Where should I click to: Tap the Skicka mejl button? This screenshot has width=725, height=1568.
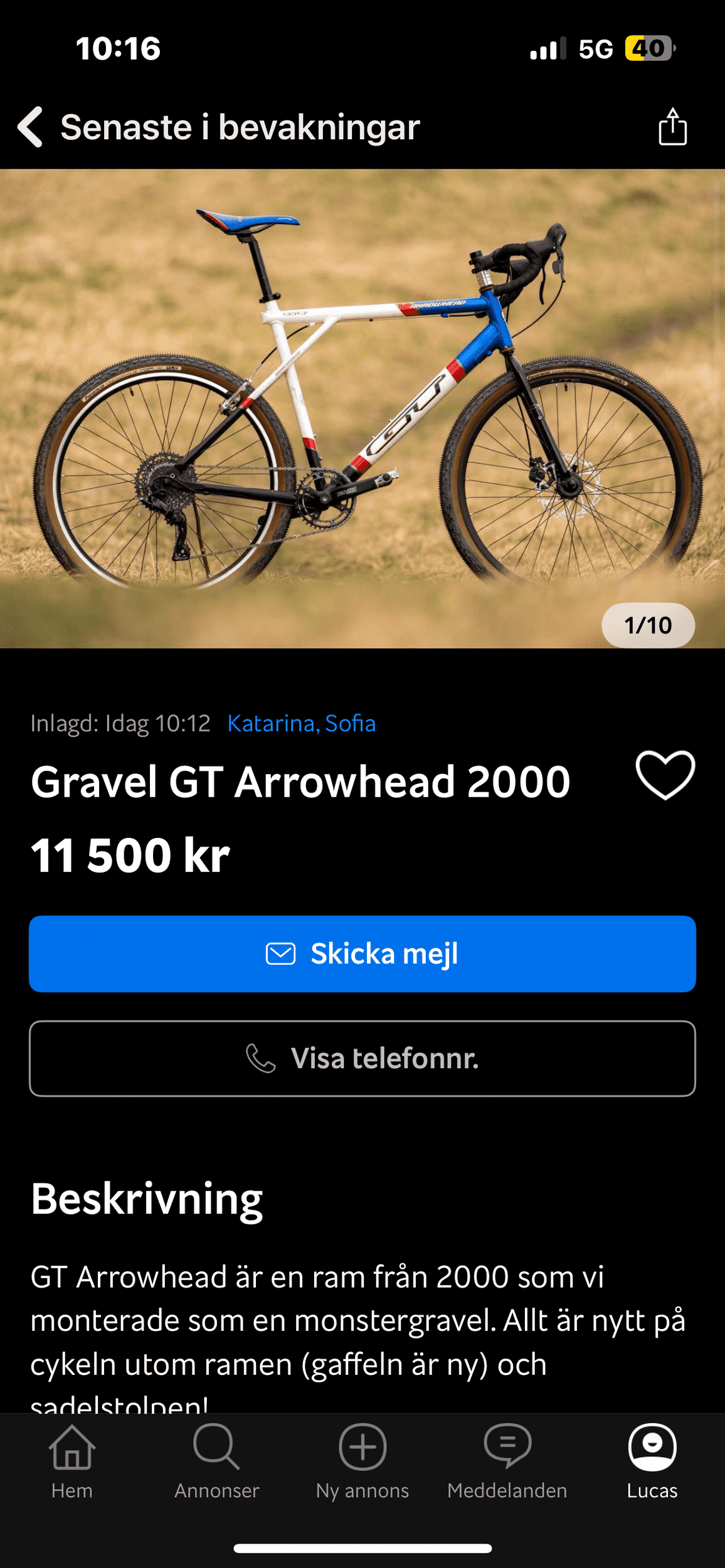pos(362,953)
